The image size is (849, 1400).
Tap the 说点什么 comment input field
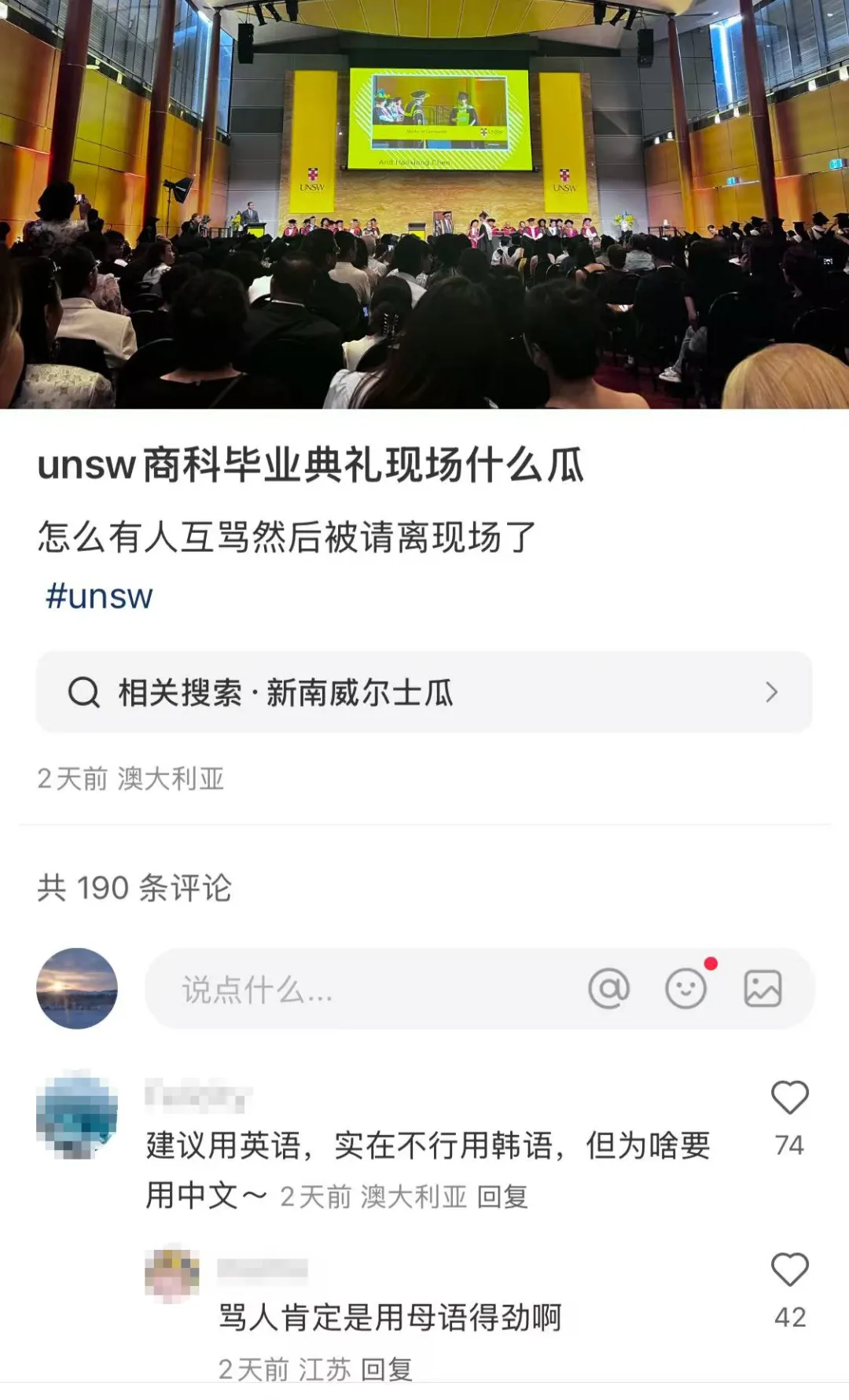(354, 989)
